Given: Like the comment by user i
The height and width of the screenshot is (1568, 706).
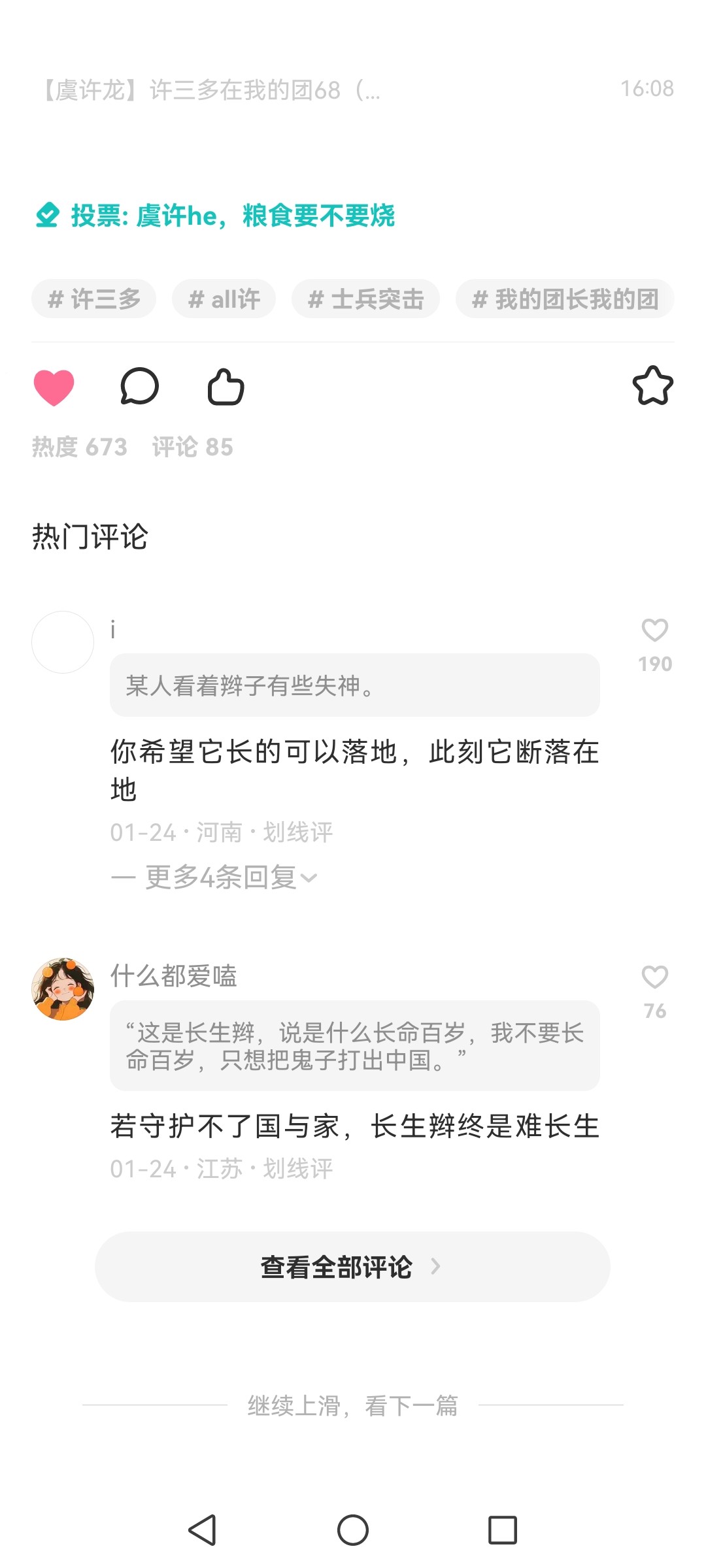Looking at the screenshot, I should click(x=654, y=631).
